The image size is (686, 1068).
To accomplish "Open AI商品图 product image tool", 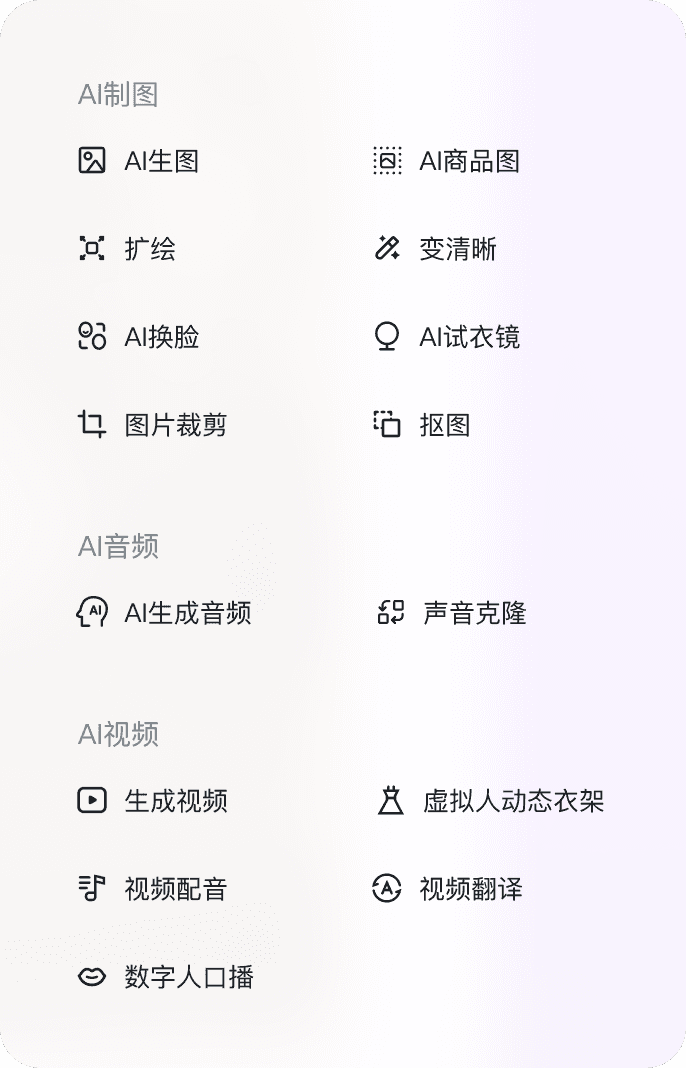I will pyautogui.click(x=446, y=161).
